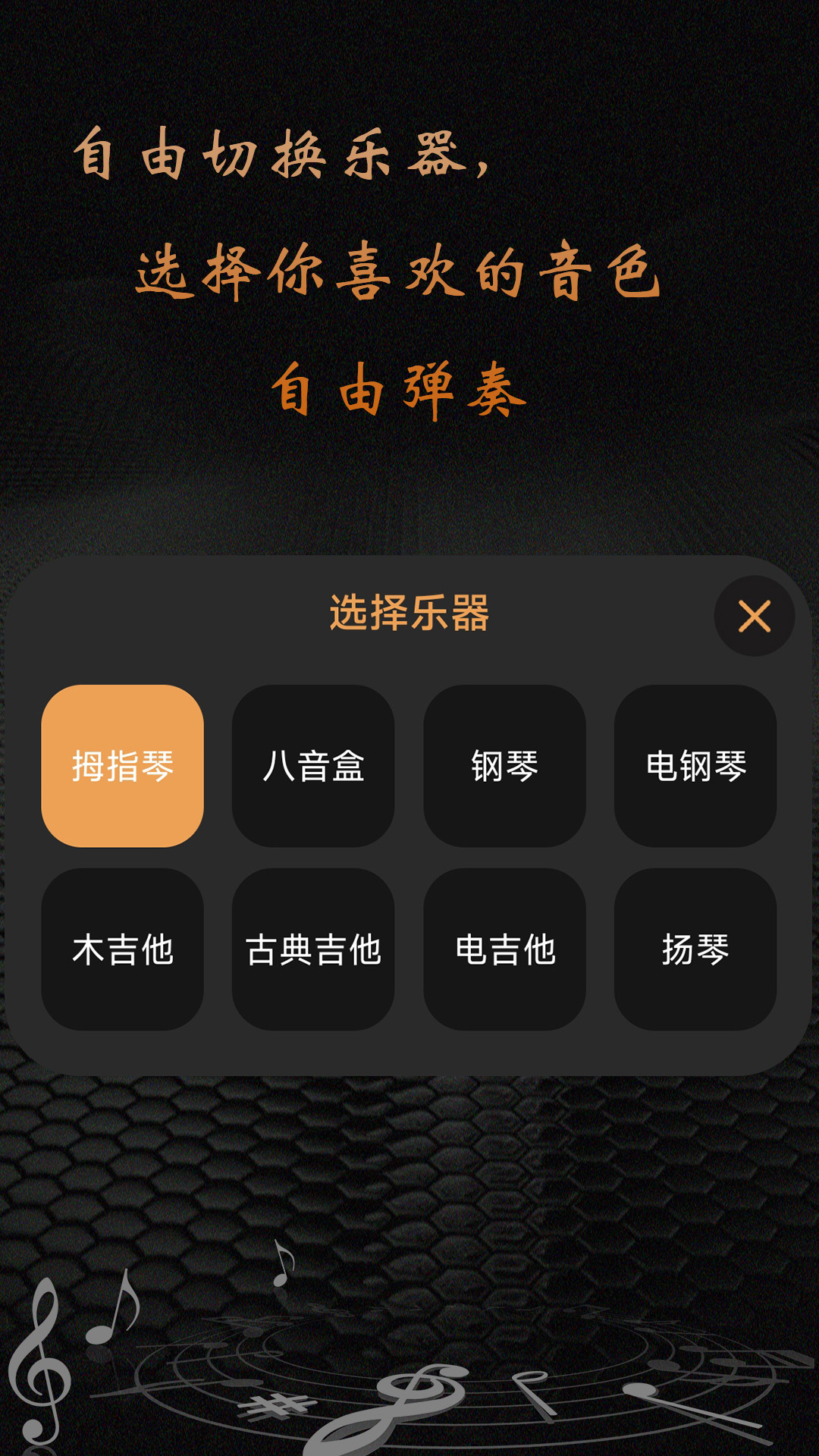
Task: Select the 木吉他 (Acoustic Guitar) option
Action: (123, 948)
